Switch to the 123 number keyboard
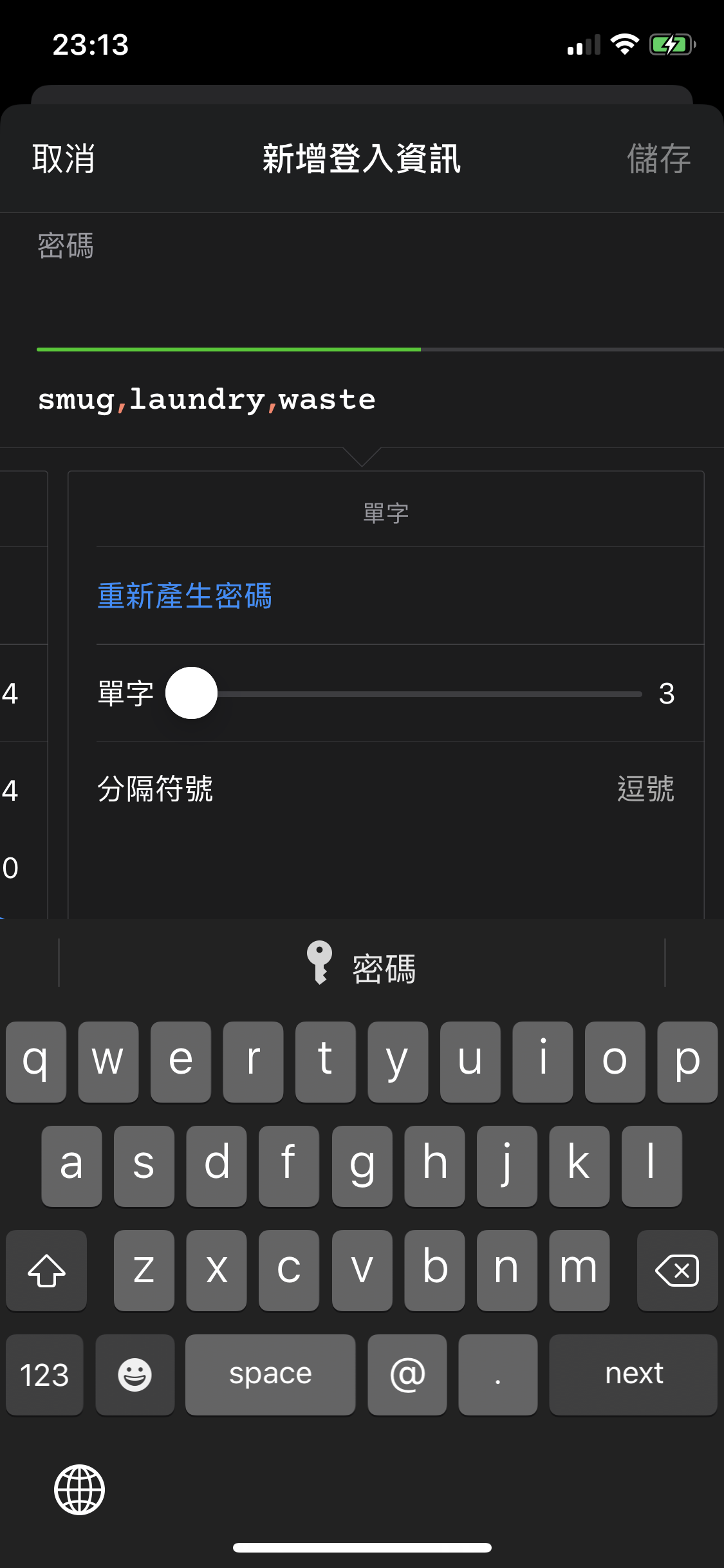This screenshot has width=724, height=1568. click(x=44, y=1374)
